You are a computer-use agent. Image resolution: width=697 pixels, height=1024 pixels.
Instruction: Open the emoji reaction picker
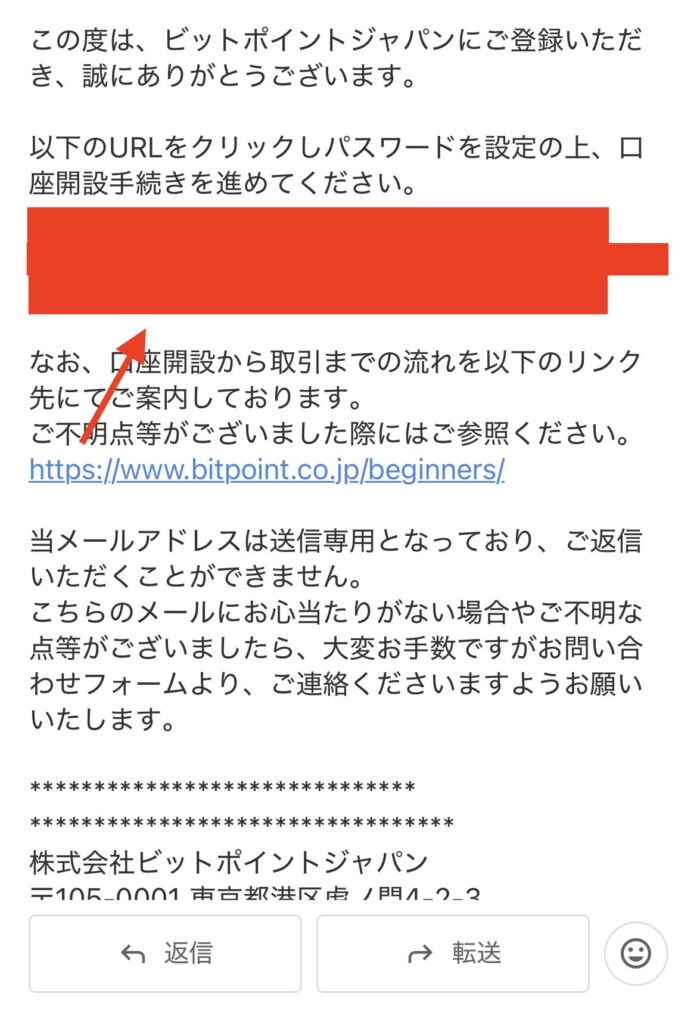(635, 954)
